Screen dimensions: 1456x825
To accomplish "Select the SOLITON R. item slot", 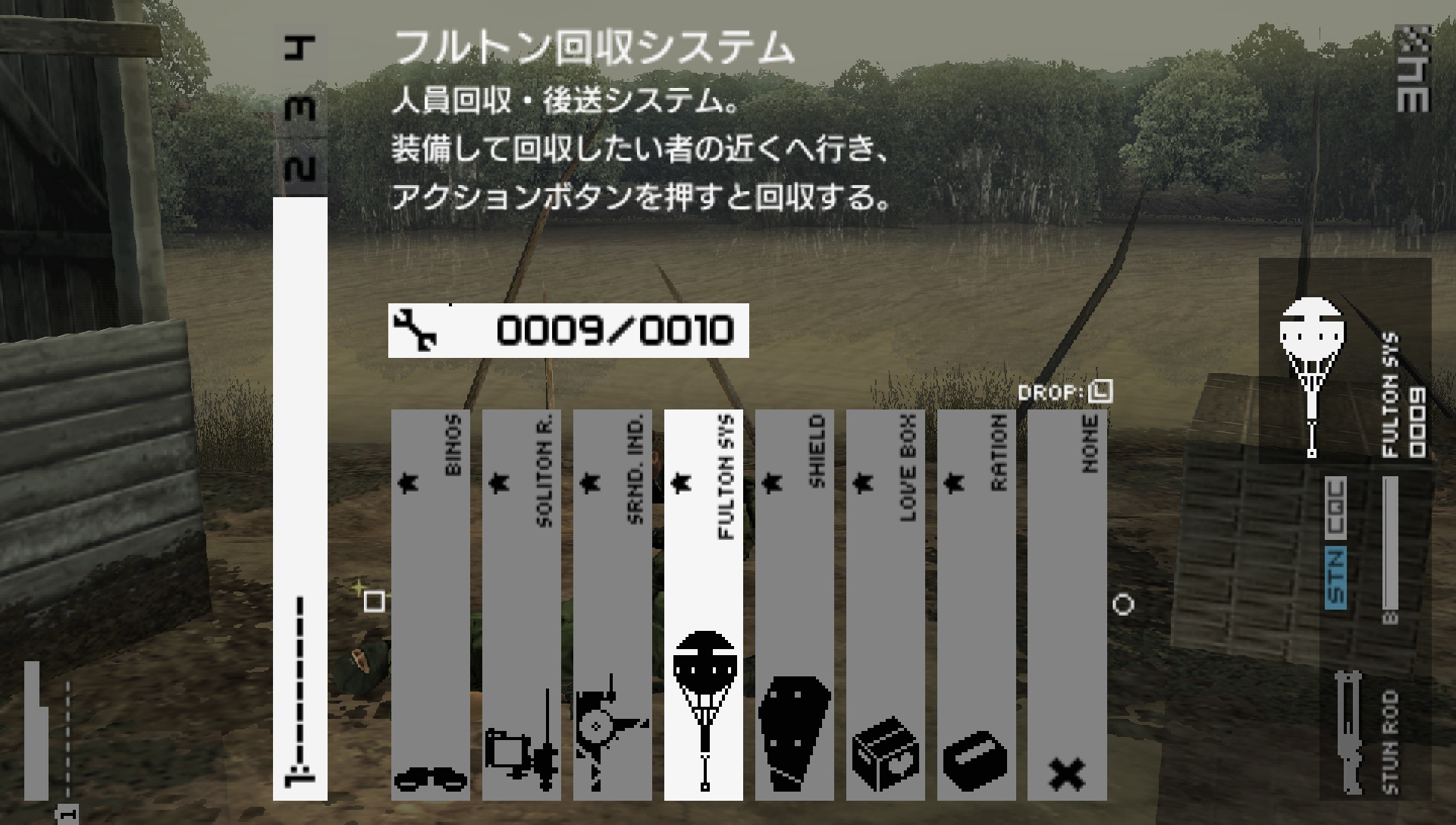I will tap(521, 604).
